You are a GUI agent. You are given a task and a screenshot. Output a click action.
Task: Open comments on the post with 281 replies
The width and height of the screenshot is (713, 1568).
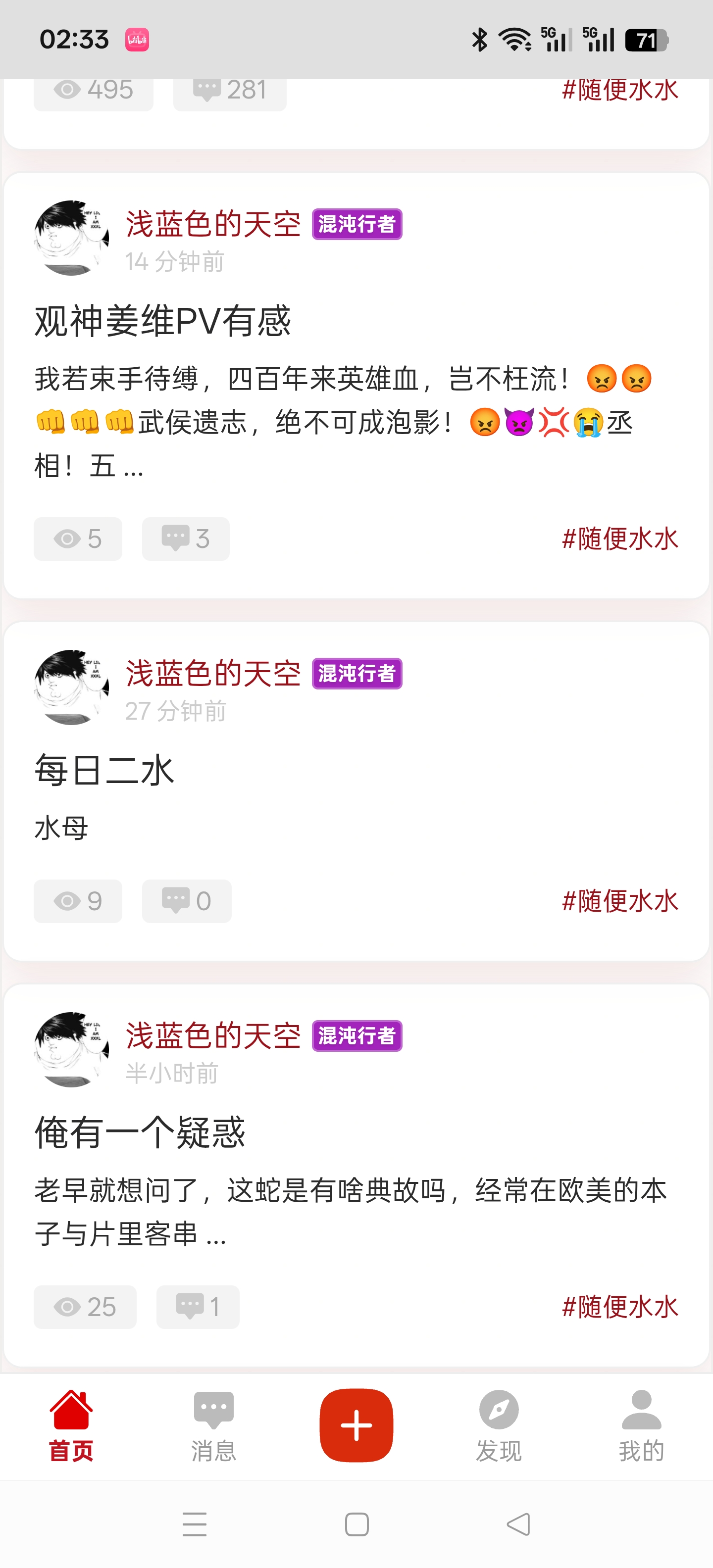(230, 91)
